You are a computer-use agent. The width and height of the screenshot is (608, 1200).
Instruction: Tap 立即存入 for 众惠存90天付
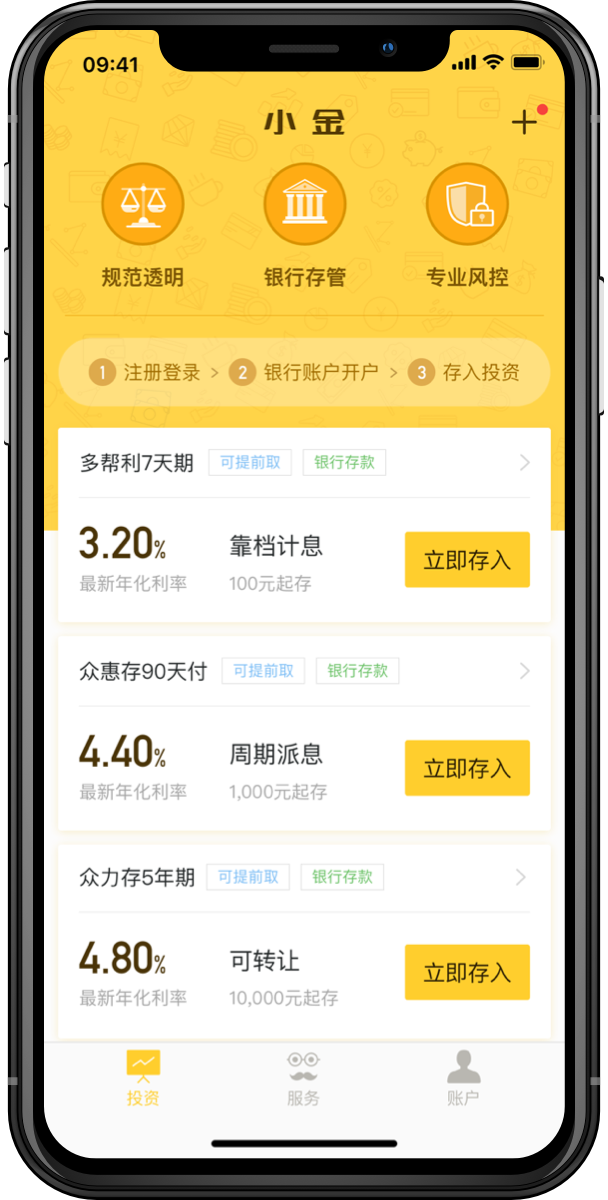[467, 768]
